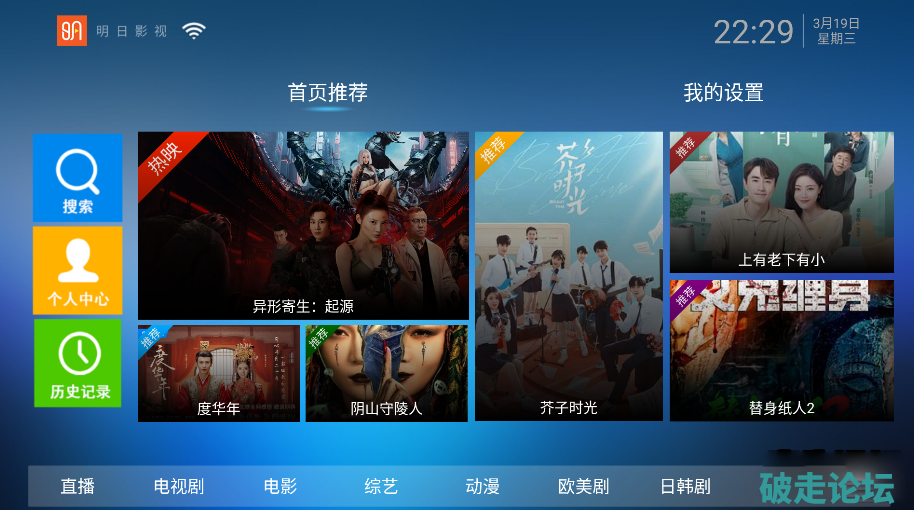The width and height of the screenshot is (914, 510).
Task: Select the 首页推荐 tab
Action: (x=328, y=93)
